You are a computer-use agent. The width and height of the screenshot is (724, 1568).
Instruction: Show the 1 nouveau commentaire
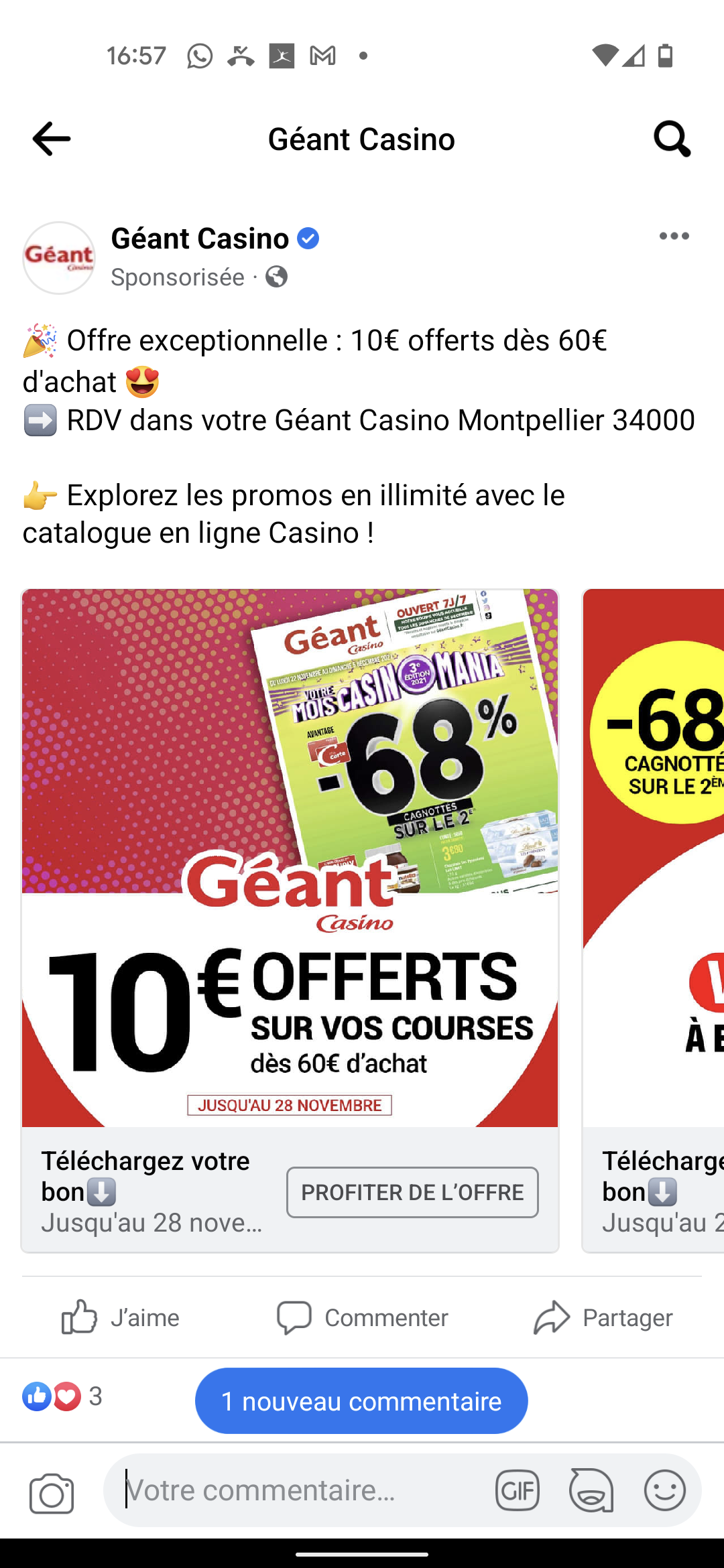pos(361,1400)
